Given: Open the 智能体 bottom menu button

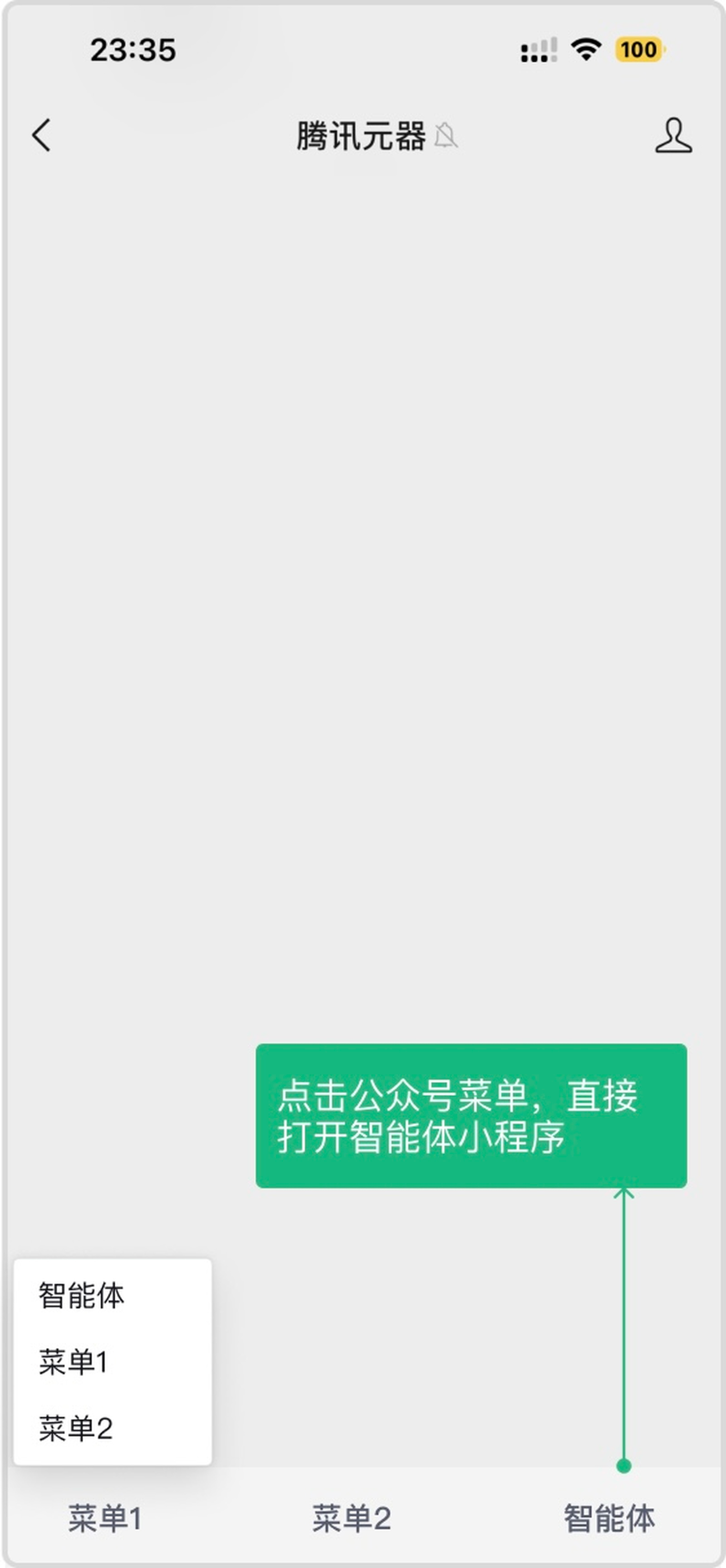Looking at the screenshot, I should point(609,1518).
